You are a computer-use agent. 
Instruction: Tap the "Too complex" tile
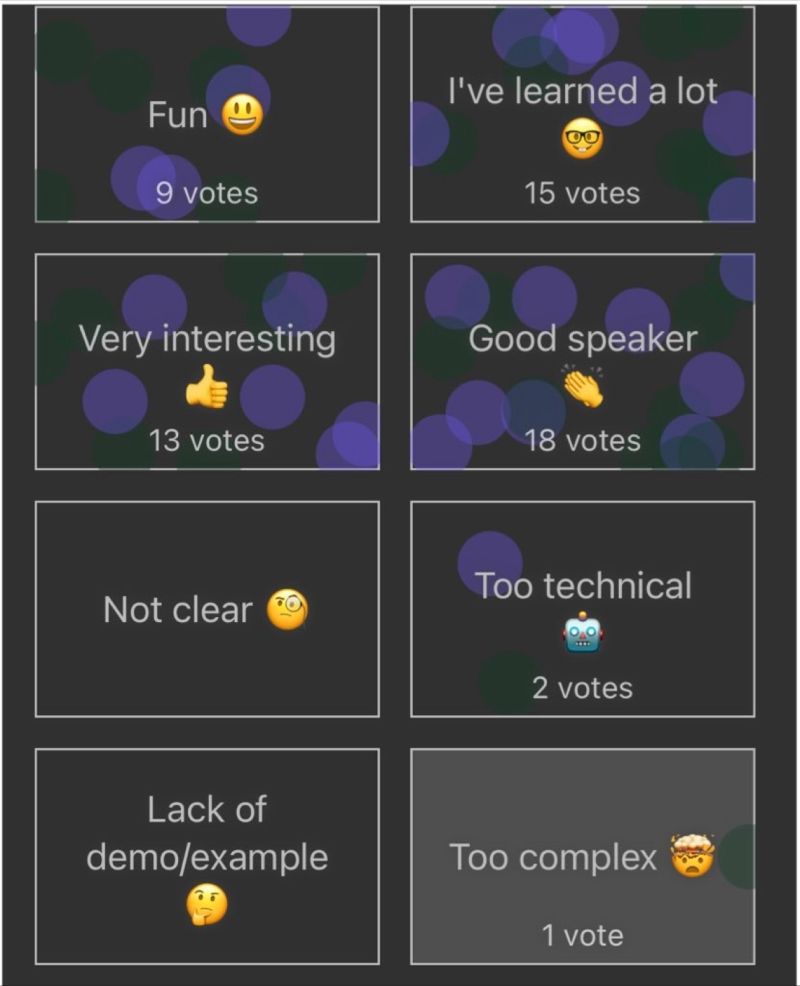[x=582, y=856]
